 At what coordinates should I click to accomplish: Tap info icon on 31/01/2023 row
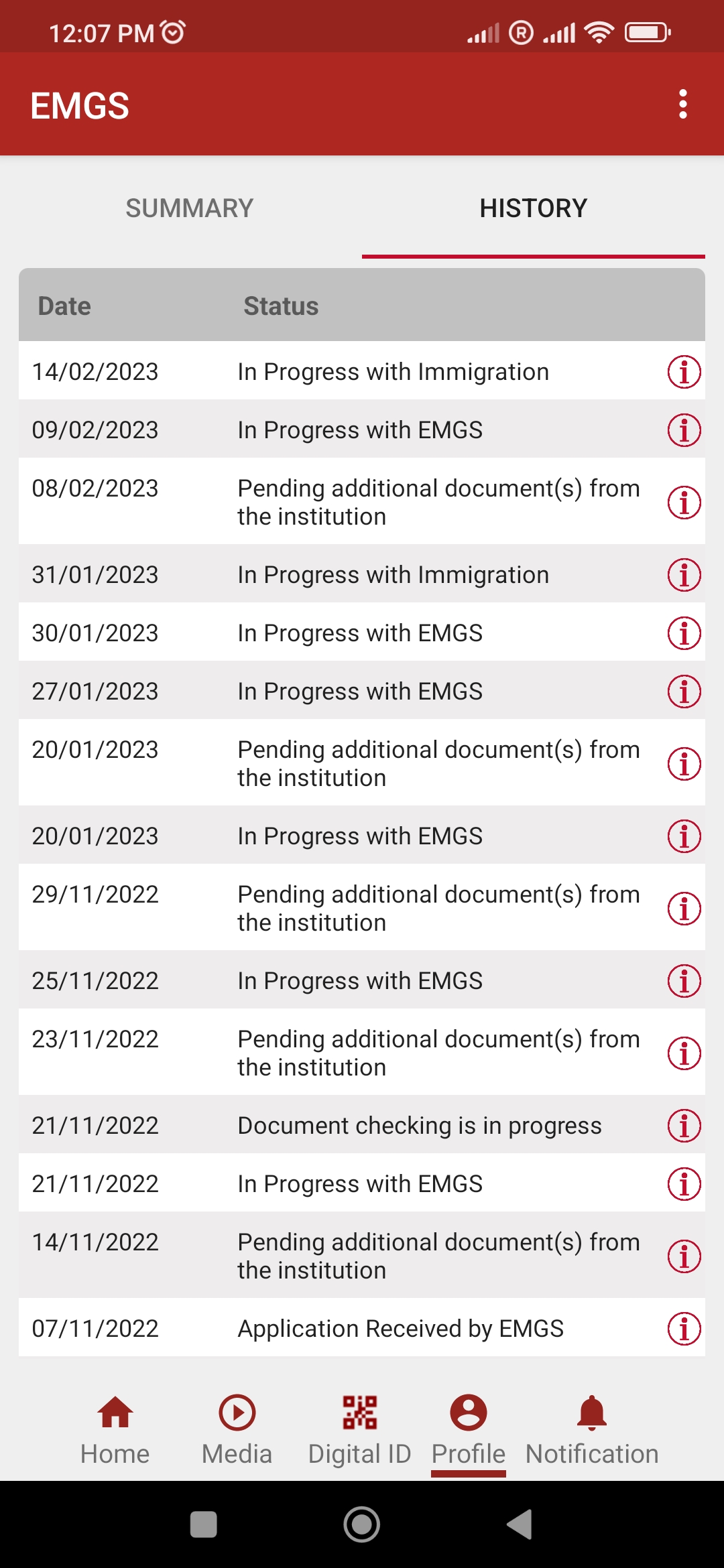(684, 575)
